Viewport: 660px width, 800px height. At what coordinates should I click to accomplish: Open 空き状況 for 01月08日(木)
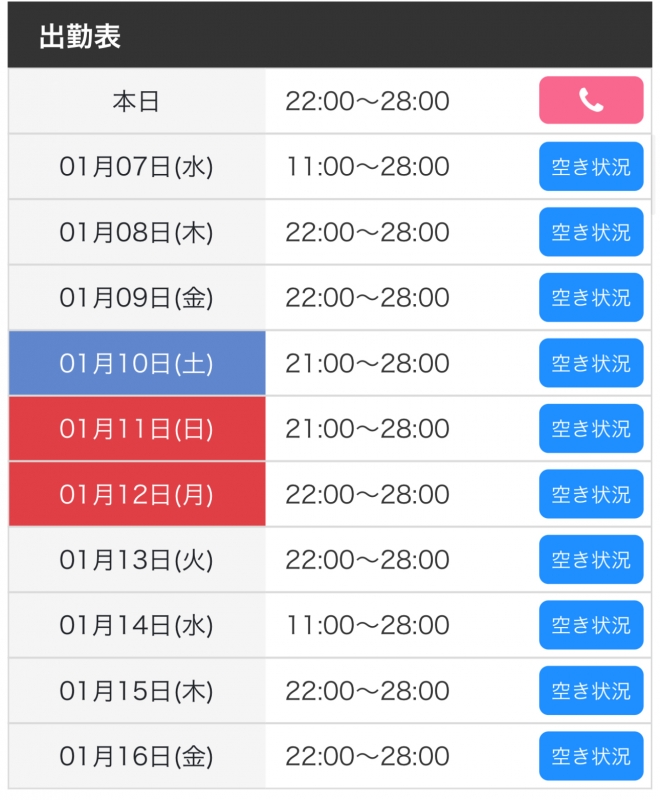point(591,232)
